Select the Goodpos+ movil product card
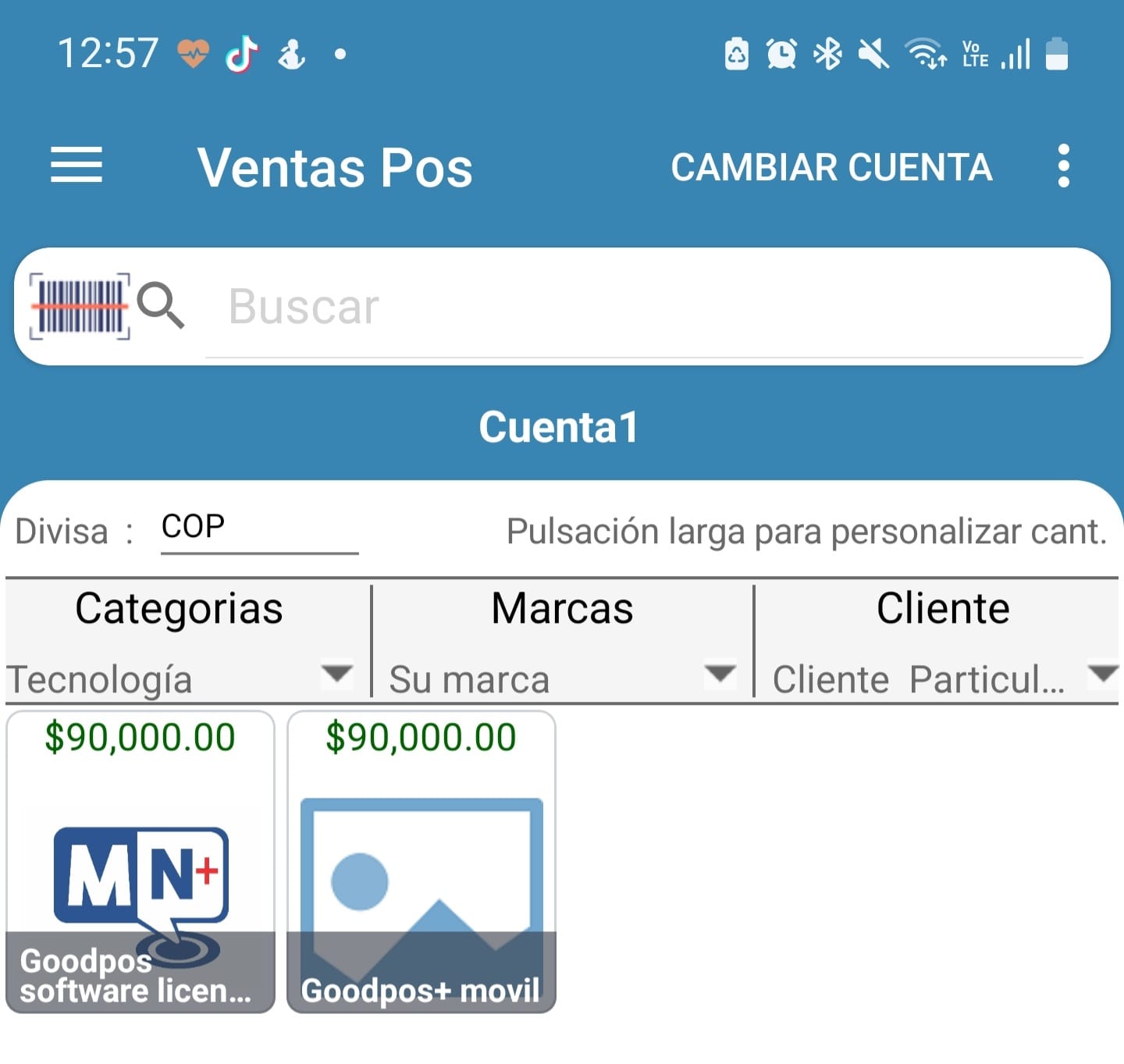Screen dimensions: 1124x1064 pos(421,862)
